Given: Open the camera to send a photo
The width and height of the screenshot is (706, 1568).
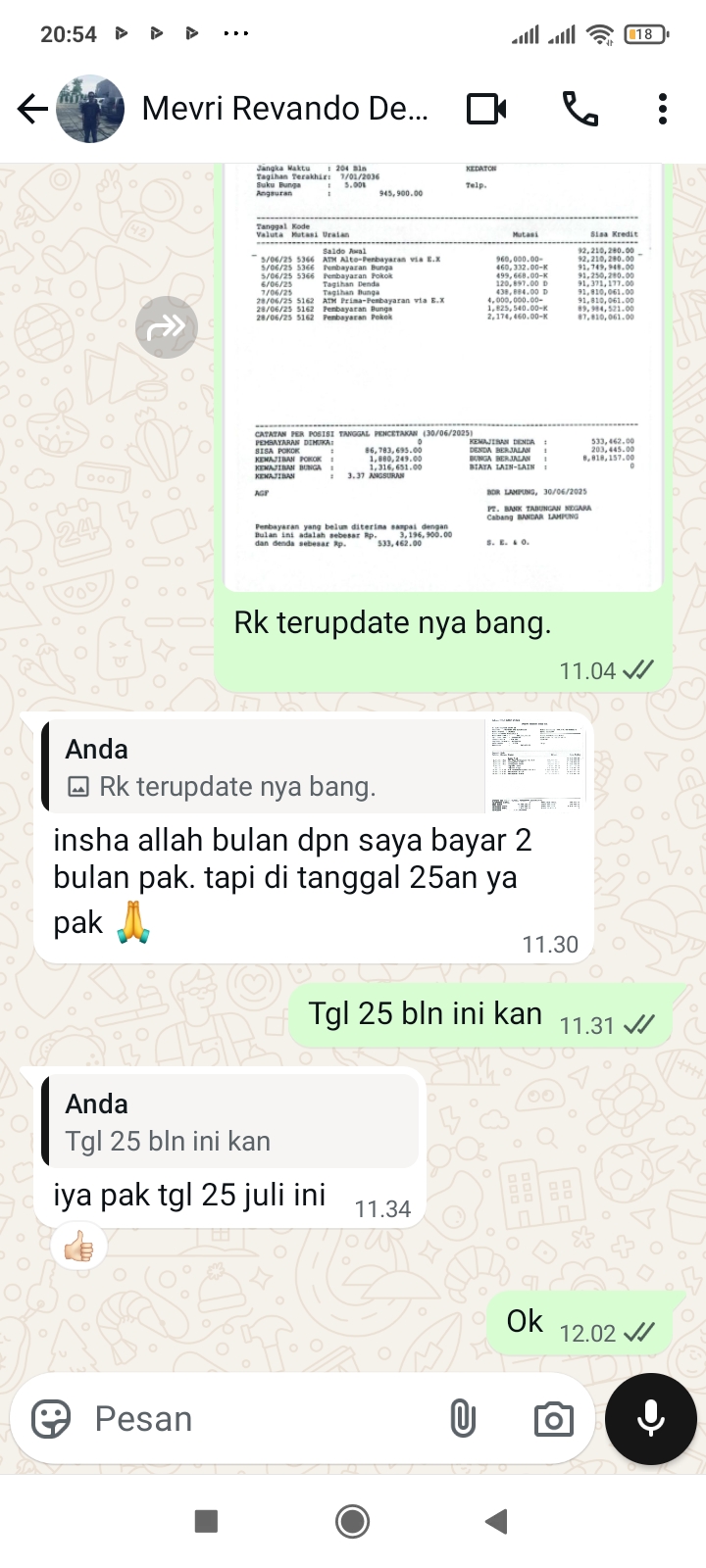Looking at the screenshot, I should click(x=553, y=1419).
